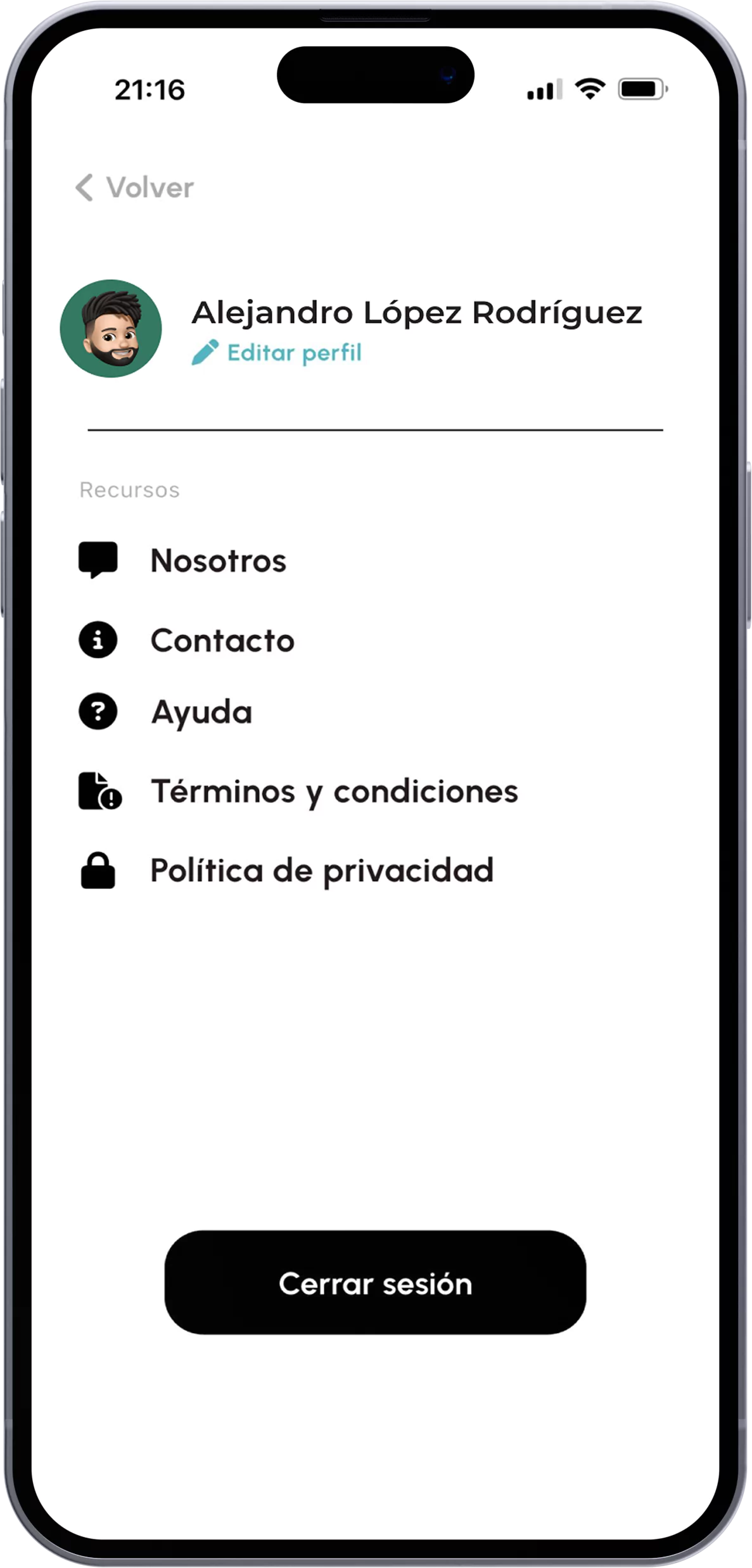
Task: Open Política de privacidad
Action: point(321,870)
